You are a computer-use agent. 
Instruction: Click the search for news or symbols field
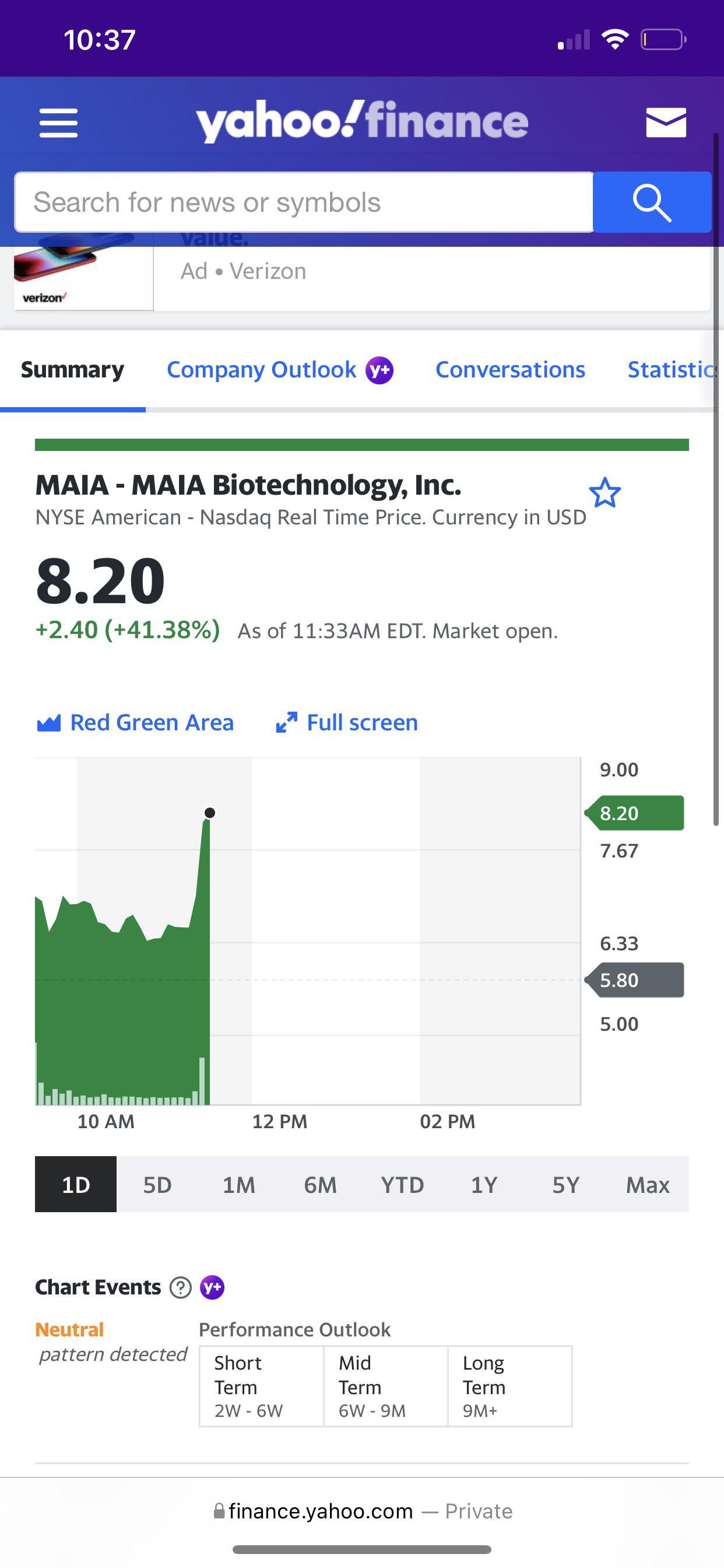pyautogui.click(x=304, y=201)
